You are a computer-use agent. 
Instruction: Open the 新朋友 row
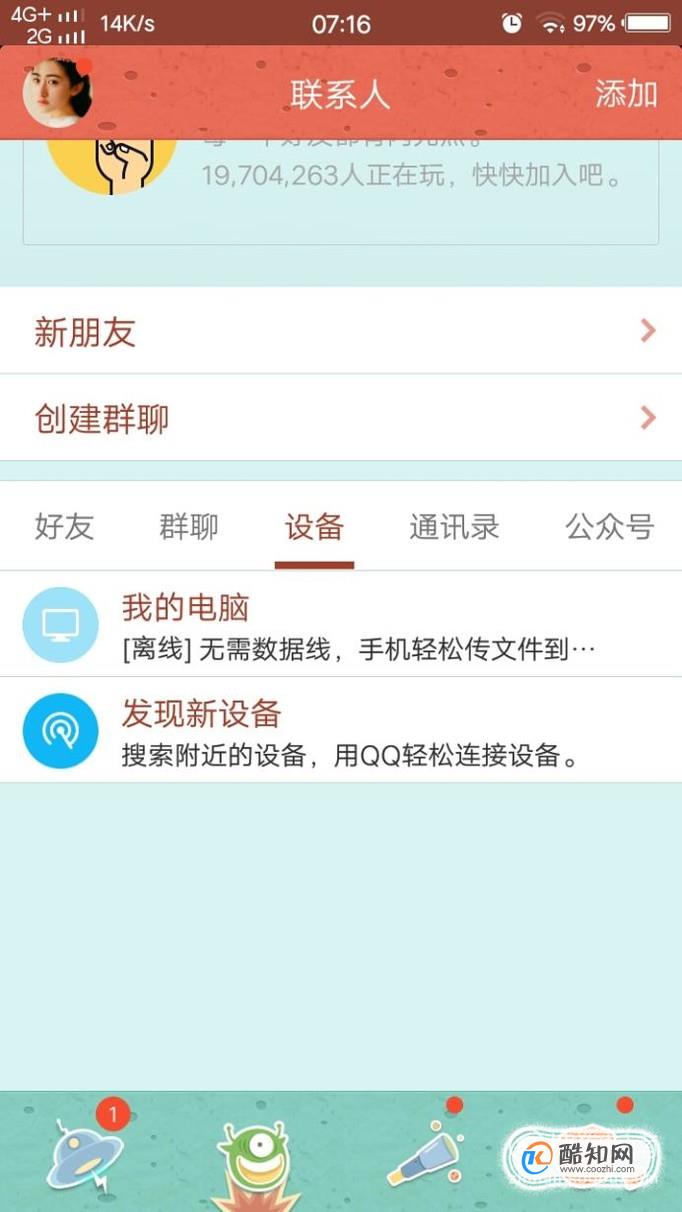(340, 331)
